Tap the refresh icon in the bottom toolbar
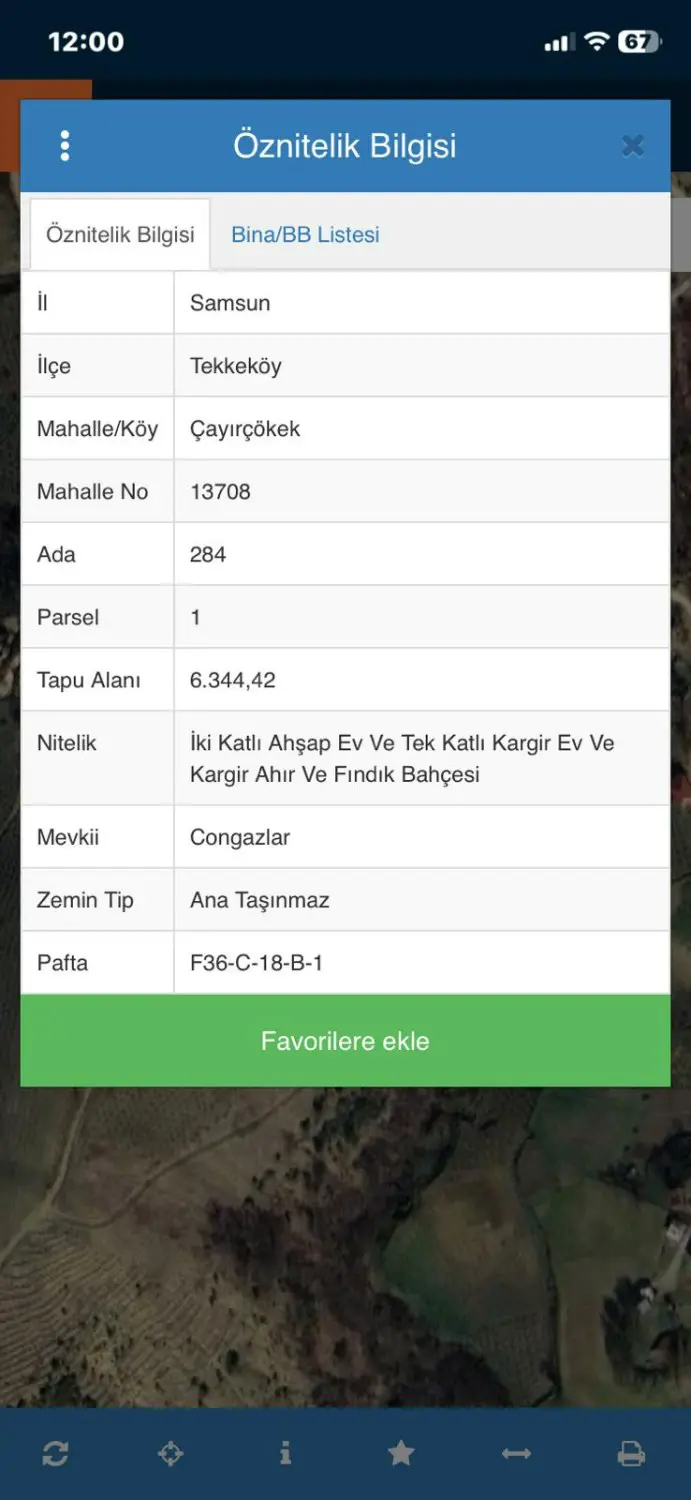This screenshot has height=1500, width=691. (x=55, y=1454)
